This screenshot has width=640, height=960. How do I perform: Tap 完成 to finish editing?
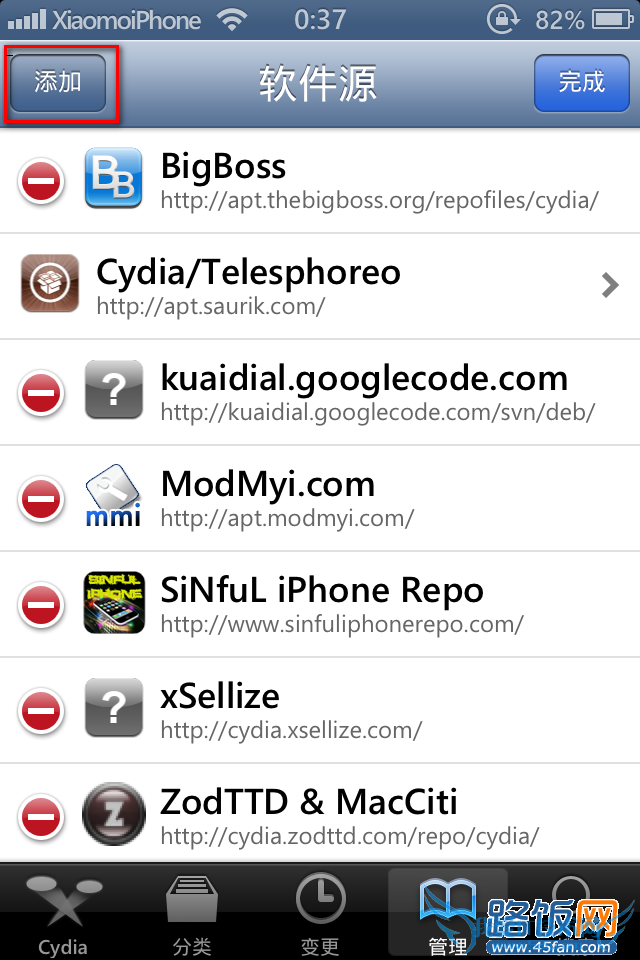[581, 82]
